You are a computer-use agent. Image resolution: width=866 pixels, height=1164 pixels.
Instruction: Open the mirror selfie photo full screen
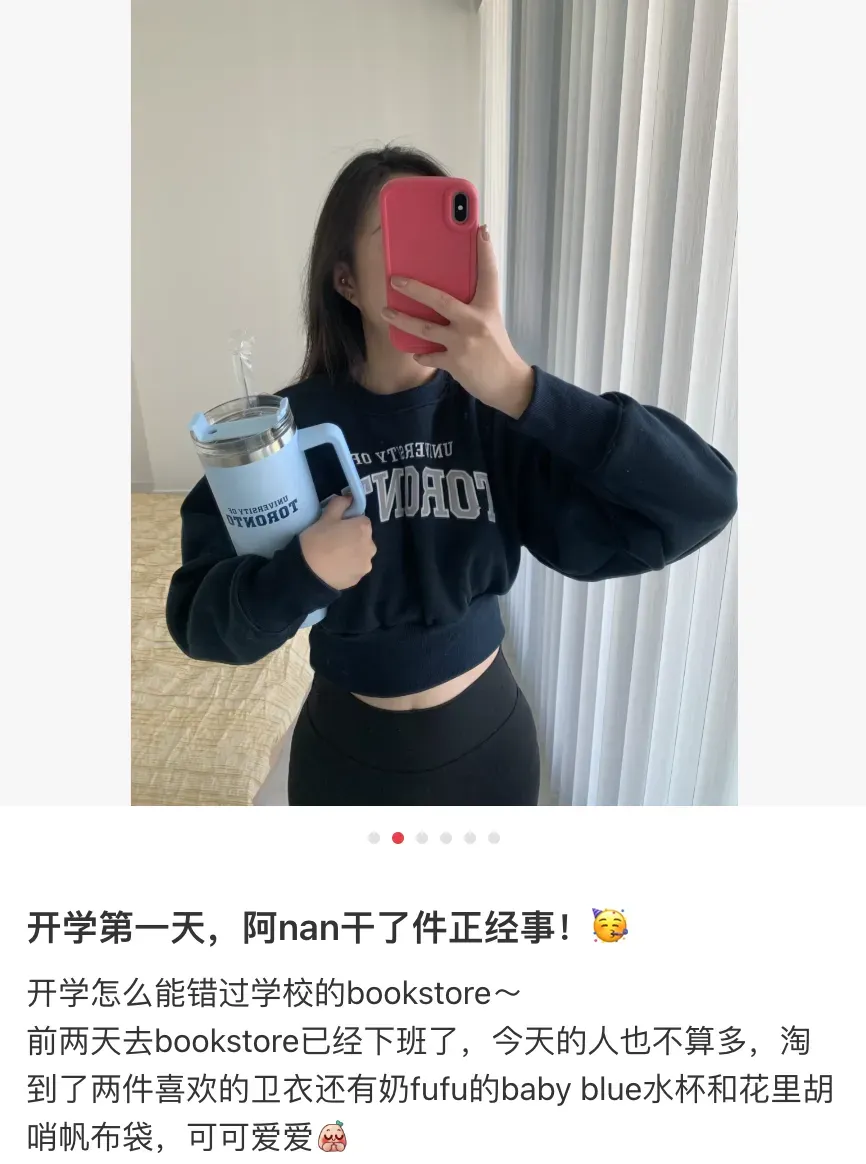[434, 402]
